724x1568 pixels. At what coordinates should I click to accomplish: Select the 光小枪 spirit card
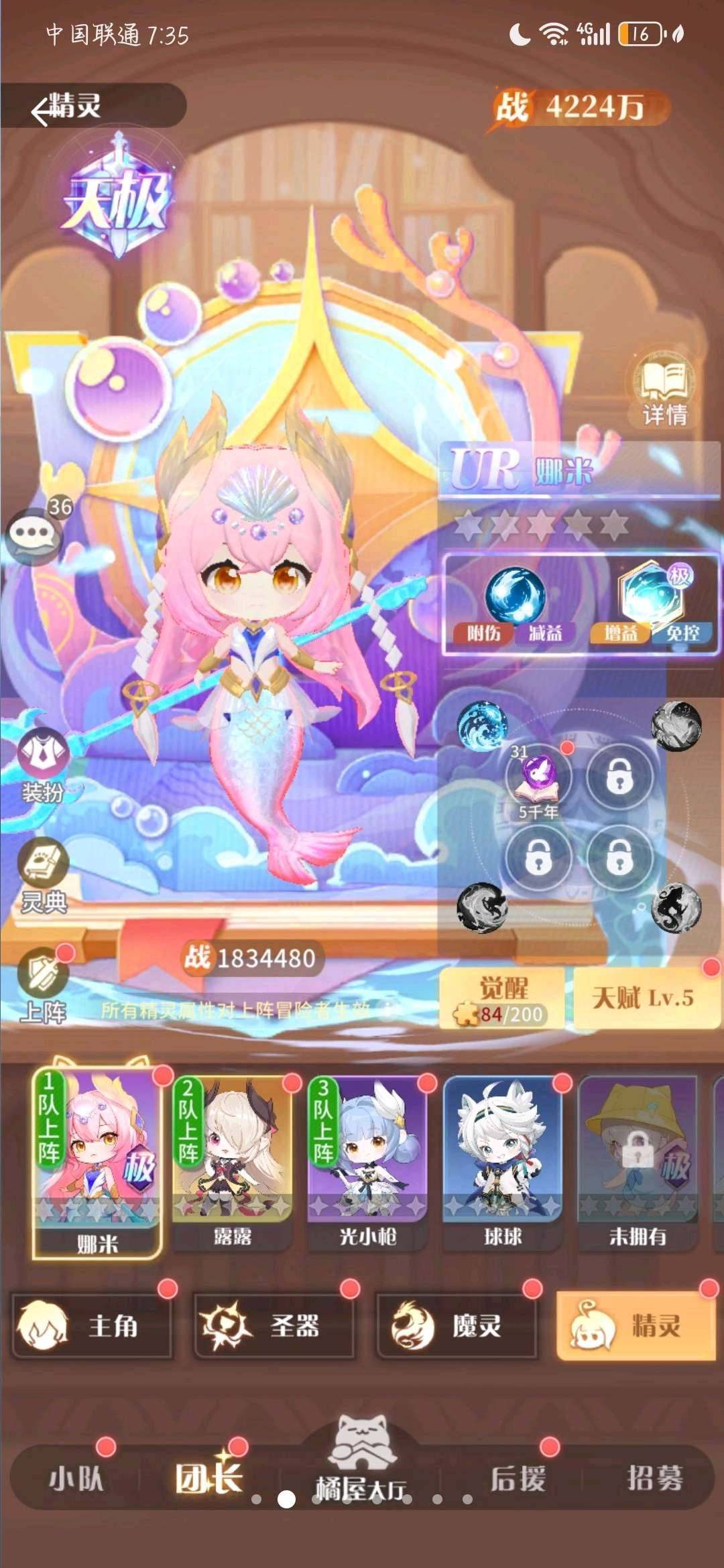[x=367, y=1159]
